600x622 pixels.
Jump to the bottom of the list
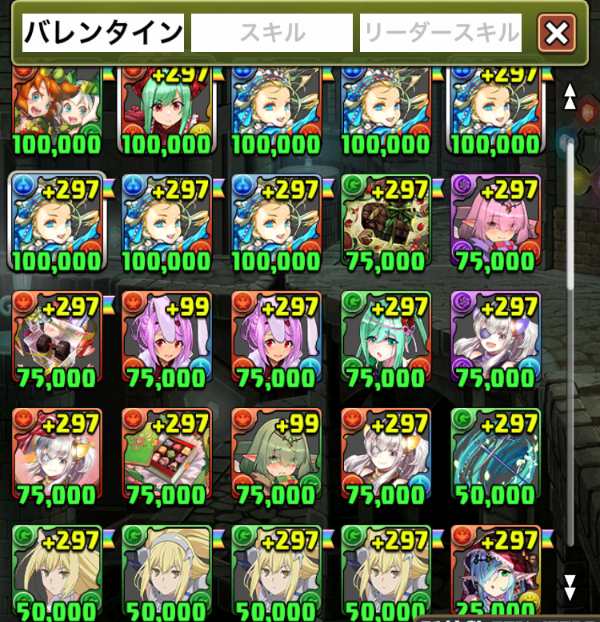570,585
